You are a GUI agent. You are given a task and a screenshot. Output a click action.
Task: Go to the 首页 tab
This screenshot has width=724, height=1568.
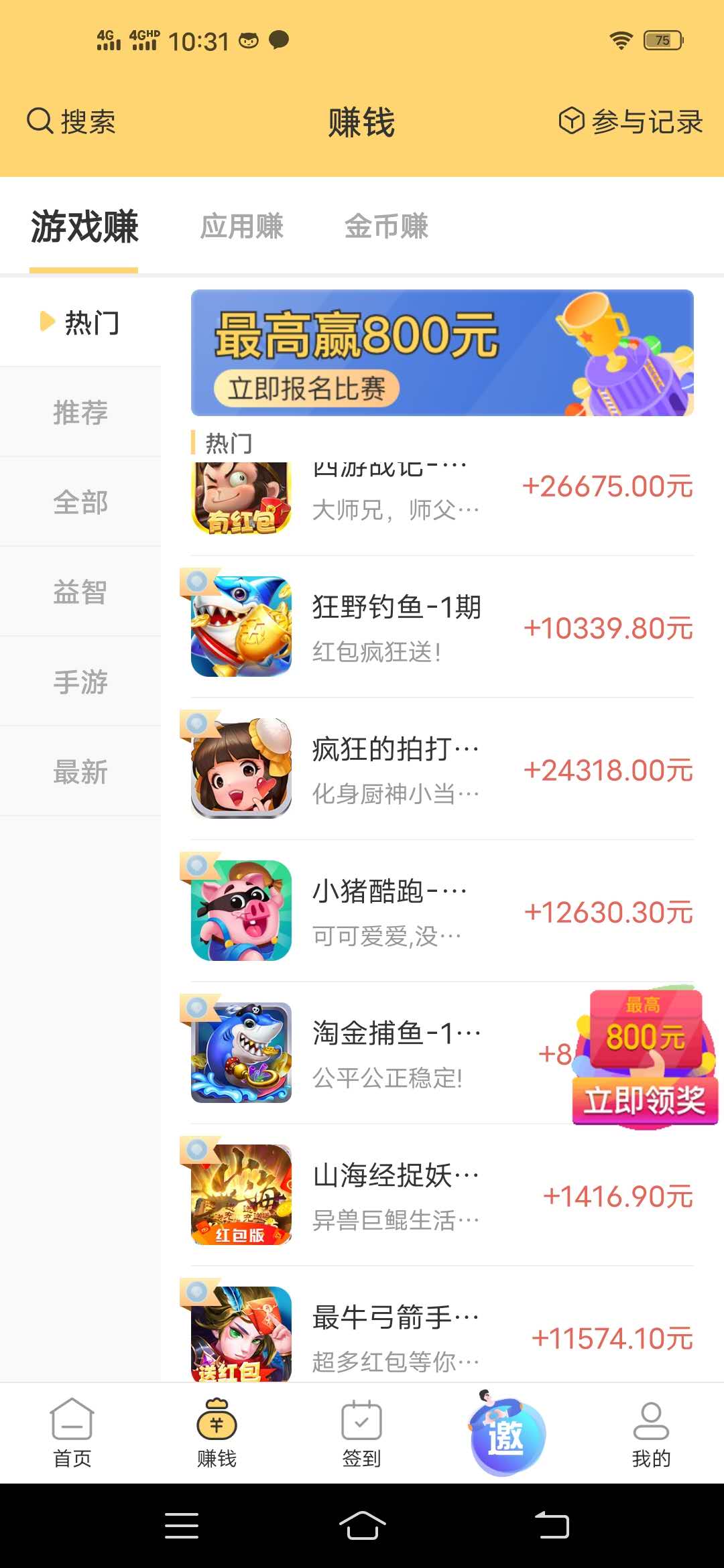pyautogui.click(x=72, y=1433)
